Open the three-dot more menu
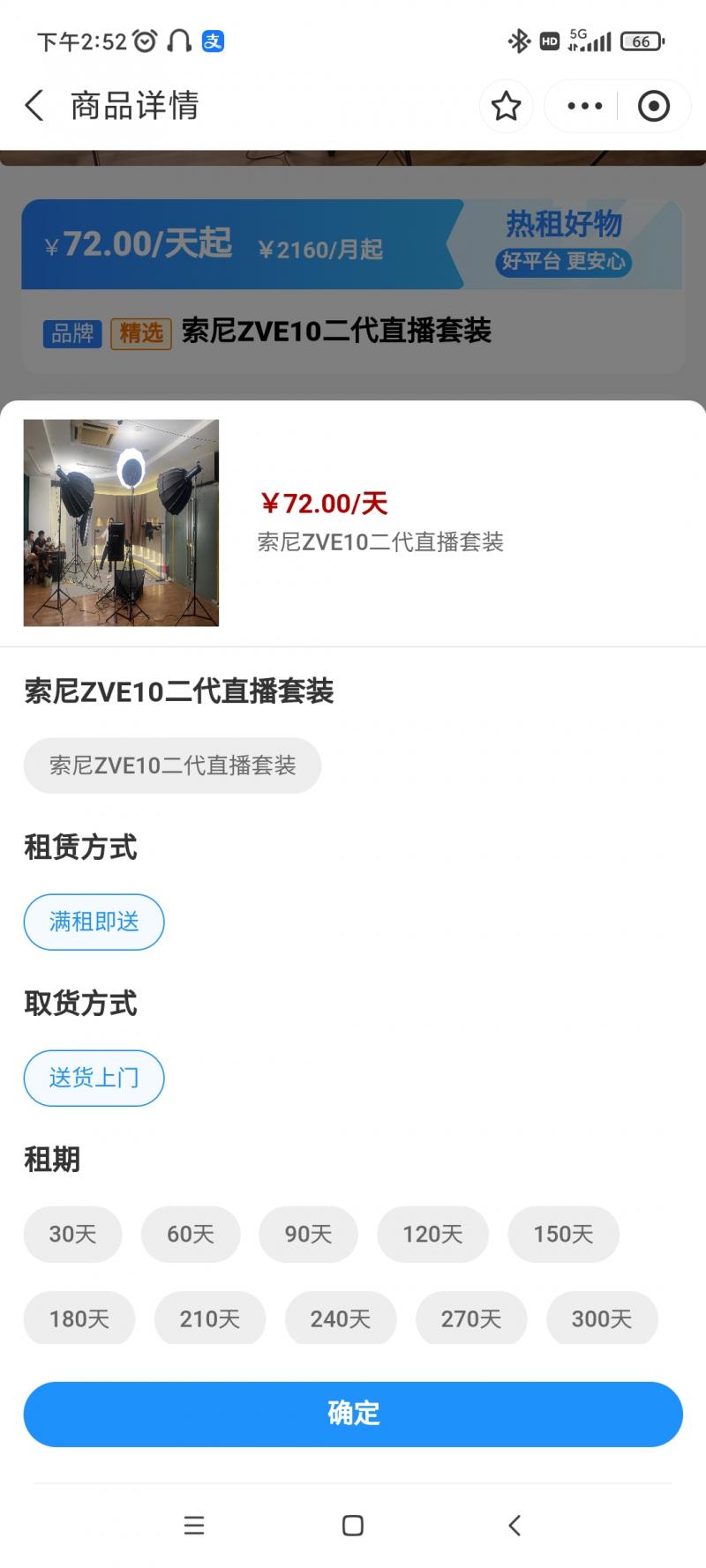 point(584,106)
